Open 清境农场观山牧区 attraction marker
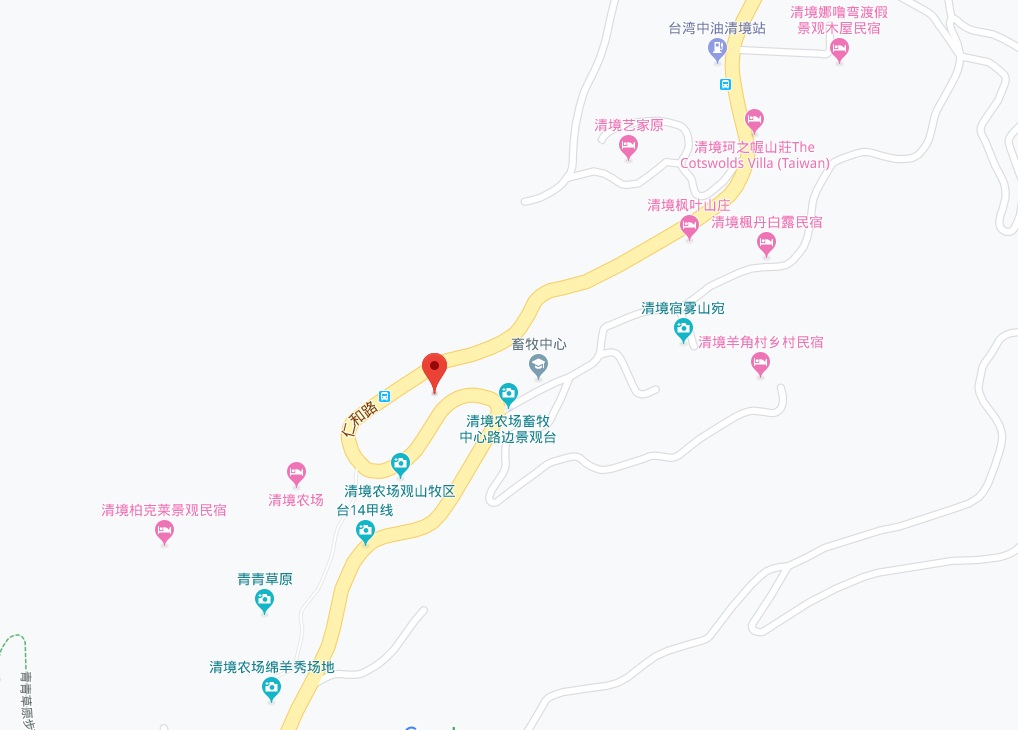 tap(400, 464)
